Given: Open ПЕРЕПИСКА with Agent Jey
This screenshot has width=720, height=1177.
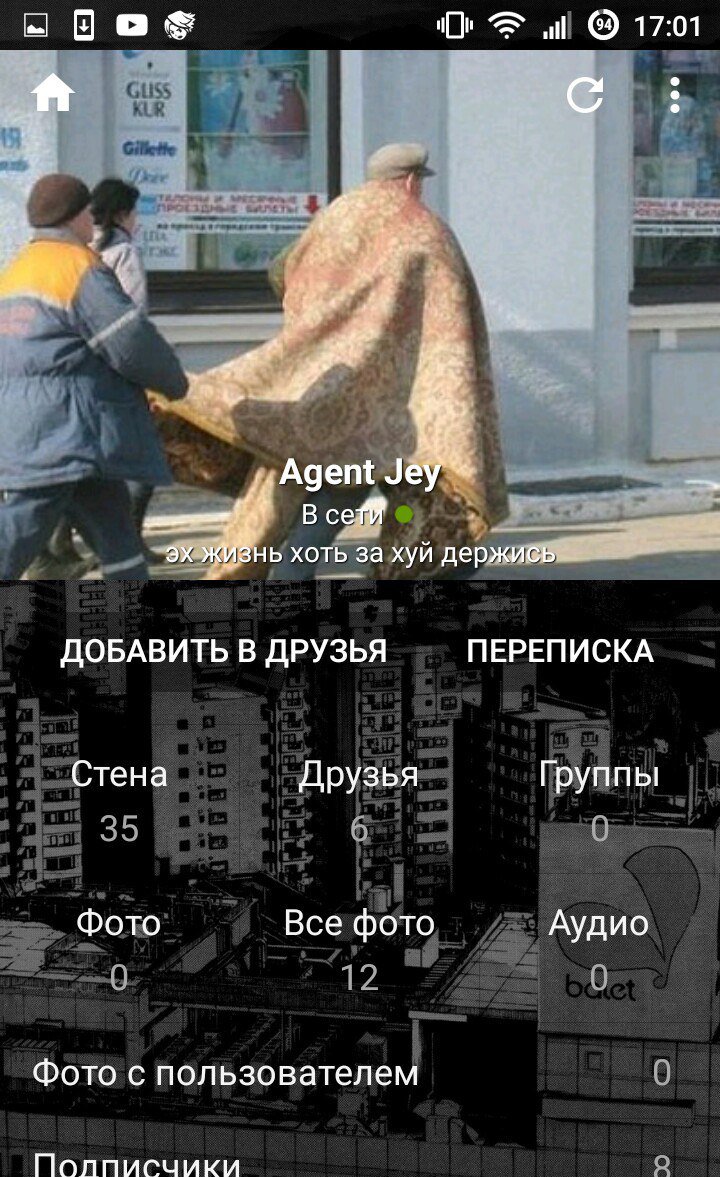Looking at the screenshot, I should (560, 651).
